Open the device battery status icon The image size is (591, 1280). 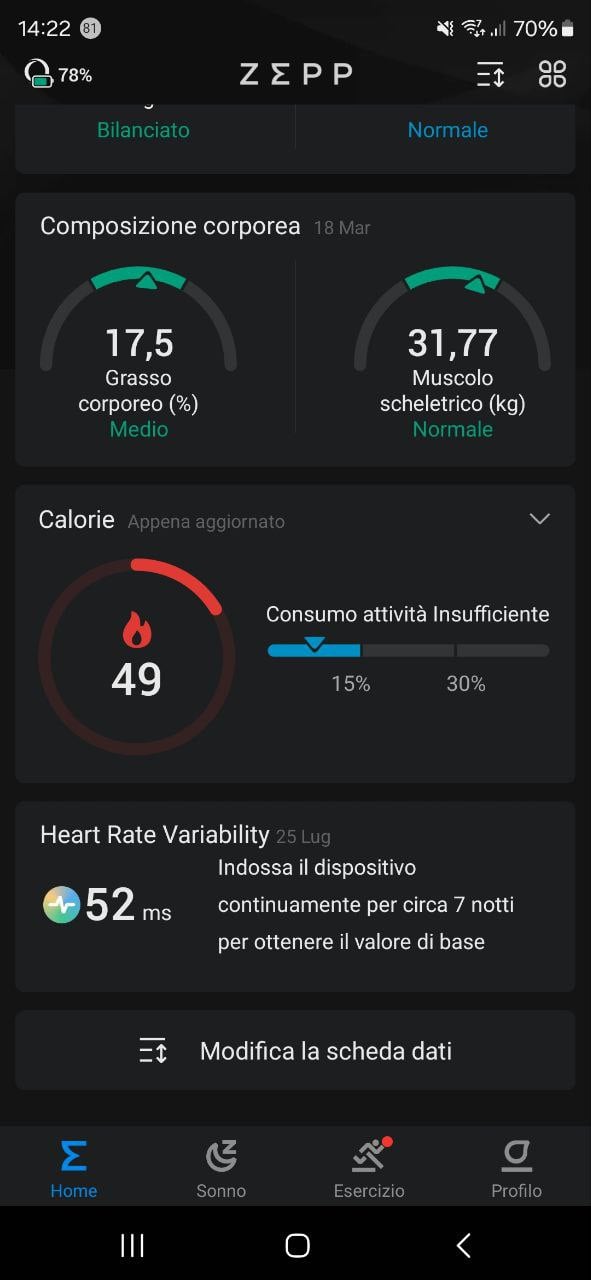(58, 74)
